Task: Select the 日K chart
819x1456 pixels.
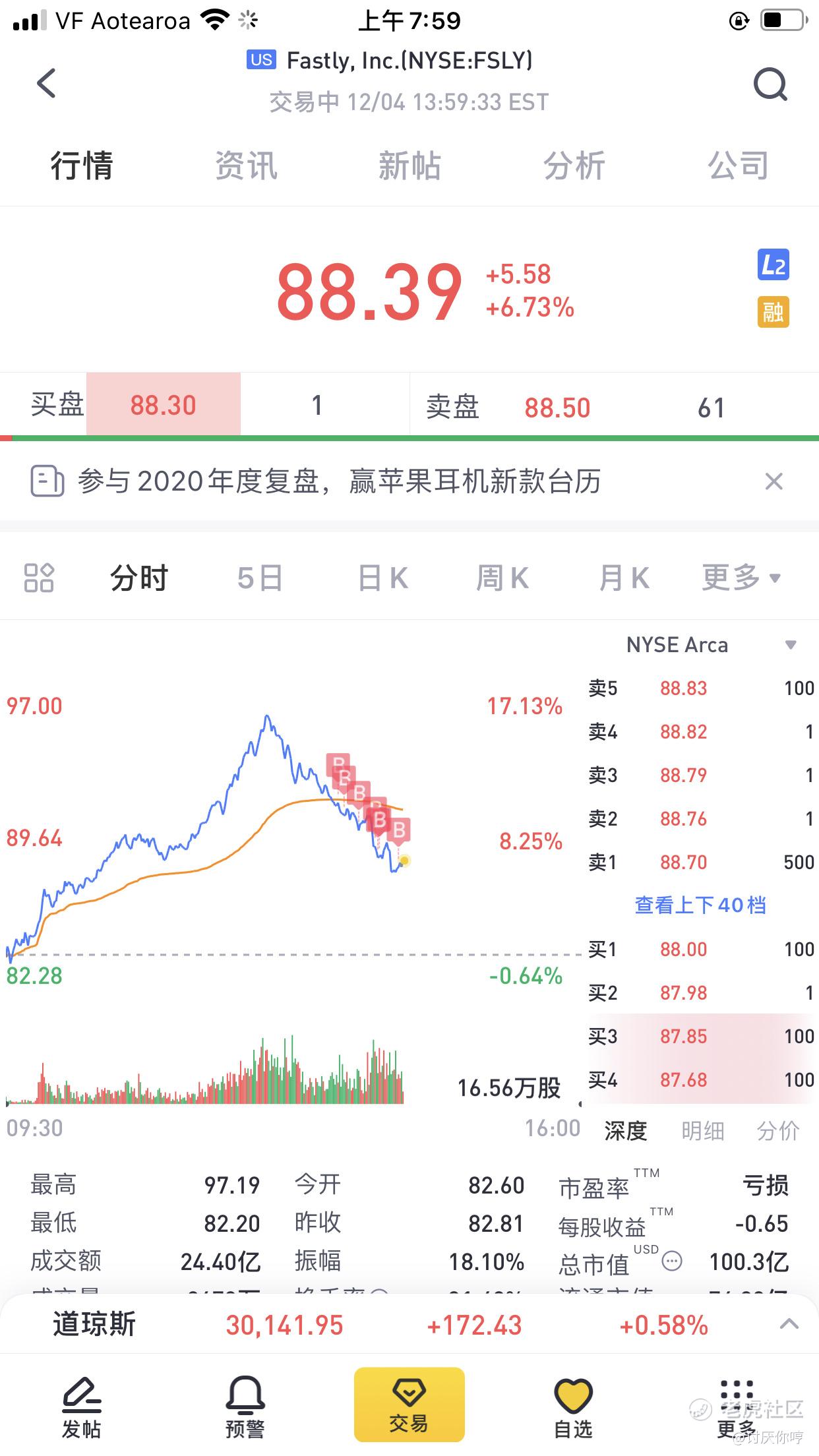Action: click(x=382, y=578)
